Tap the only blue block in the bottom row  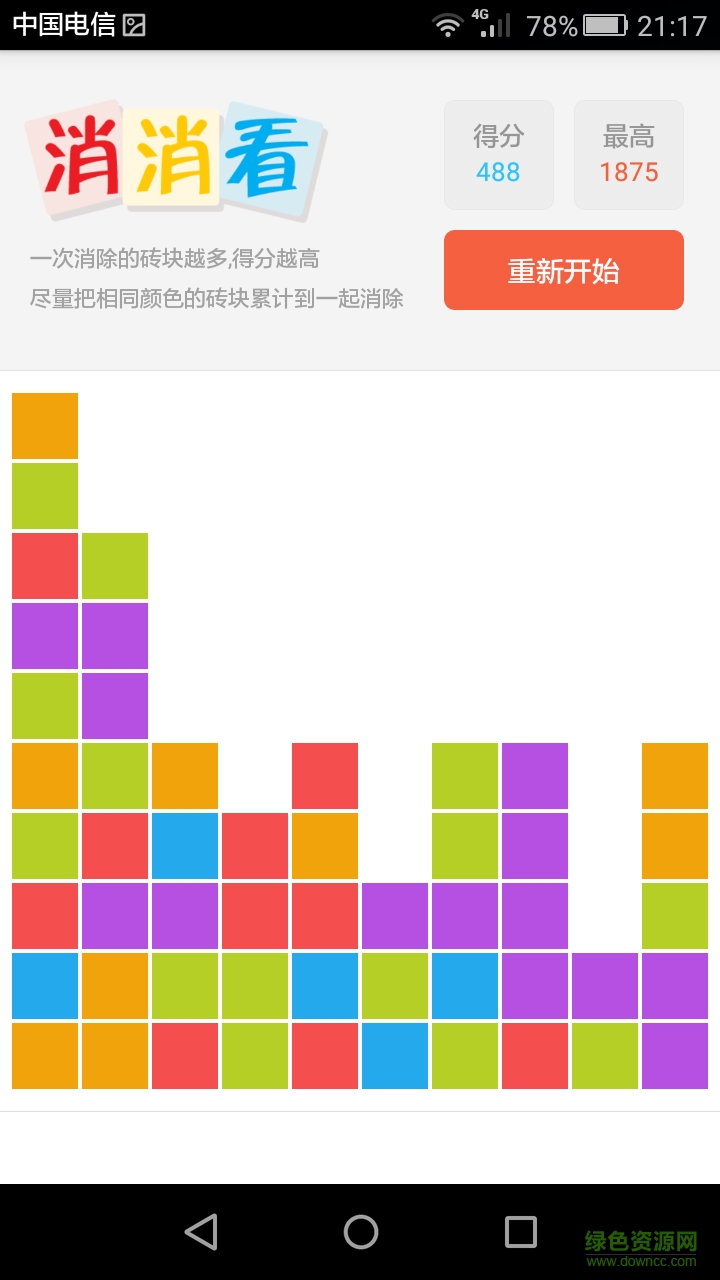395,1055
